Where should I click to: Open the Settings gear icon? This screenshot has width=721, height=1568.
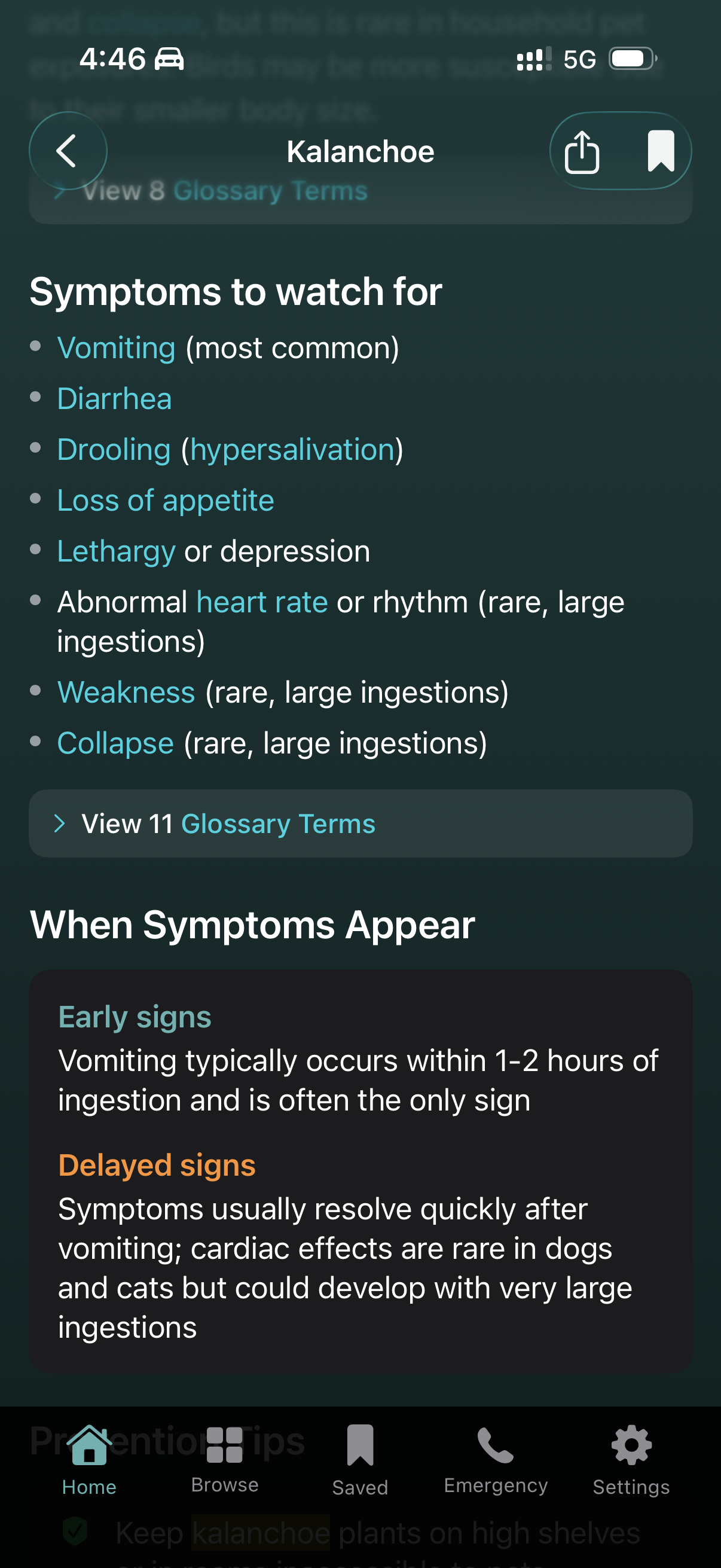click(x=631, y=1445)
